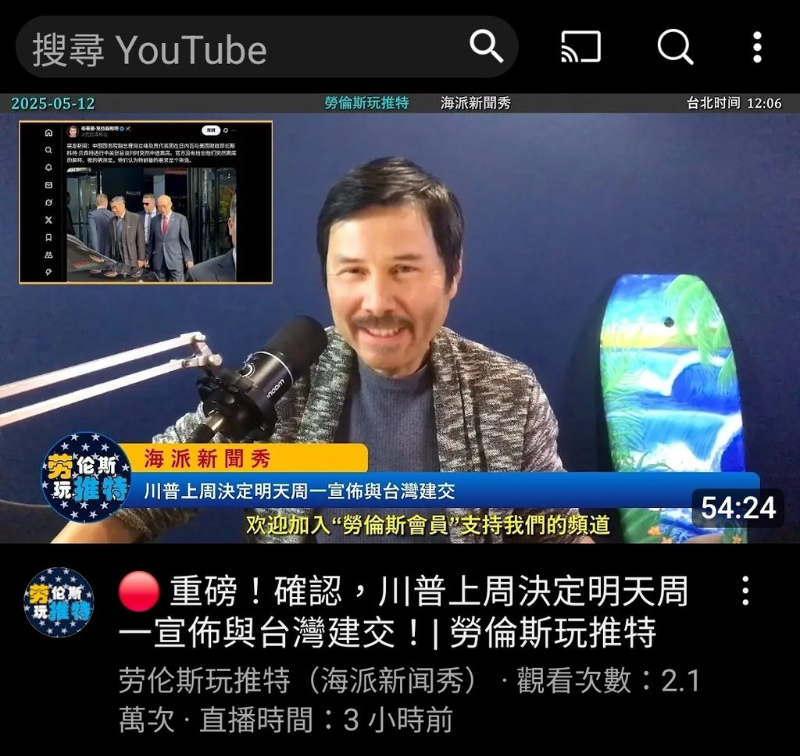Play the 54:24 海派新聞秀 video thumbnail
800x756 pixels.
[x=400, y=320]
